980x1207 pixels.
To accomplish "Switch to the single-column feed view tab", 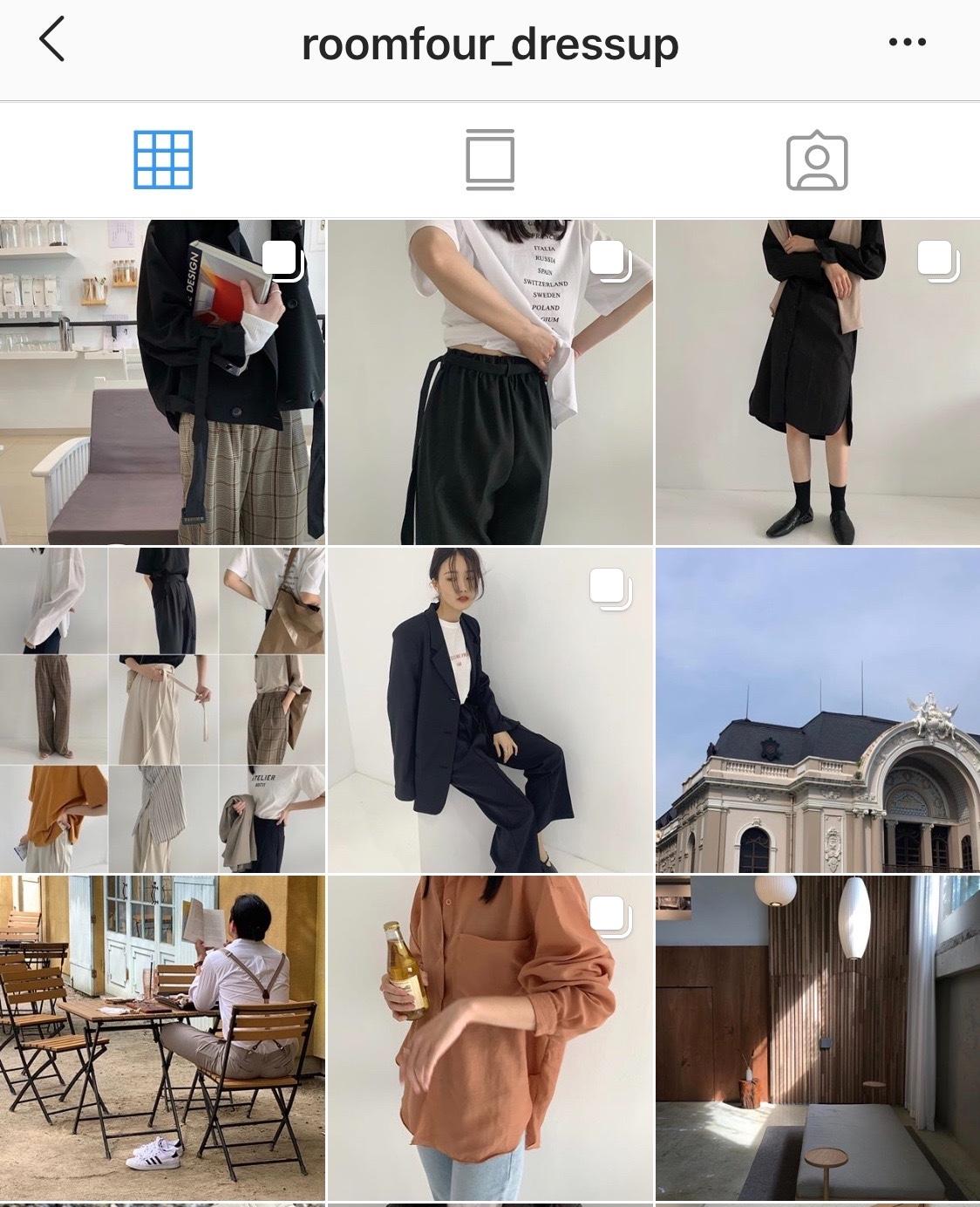I will [490, 160].
